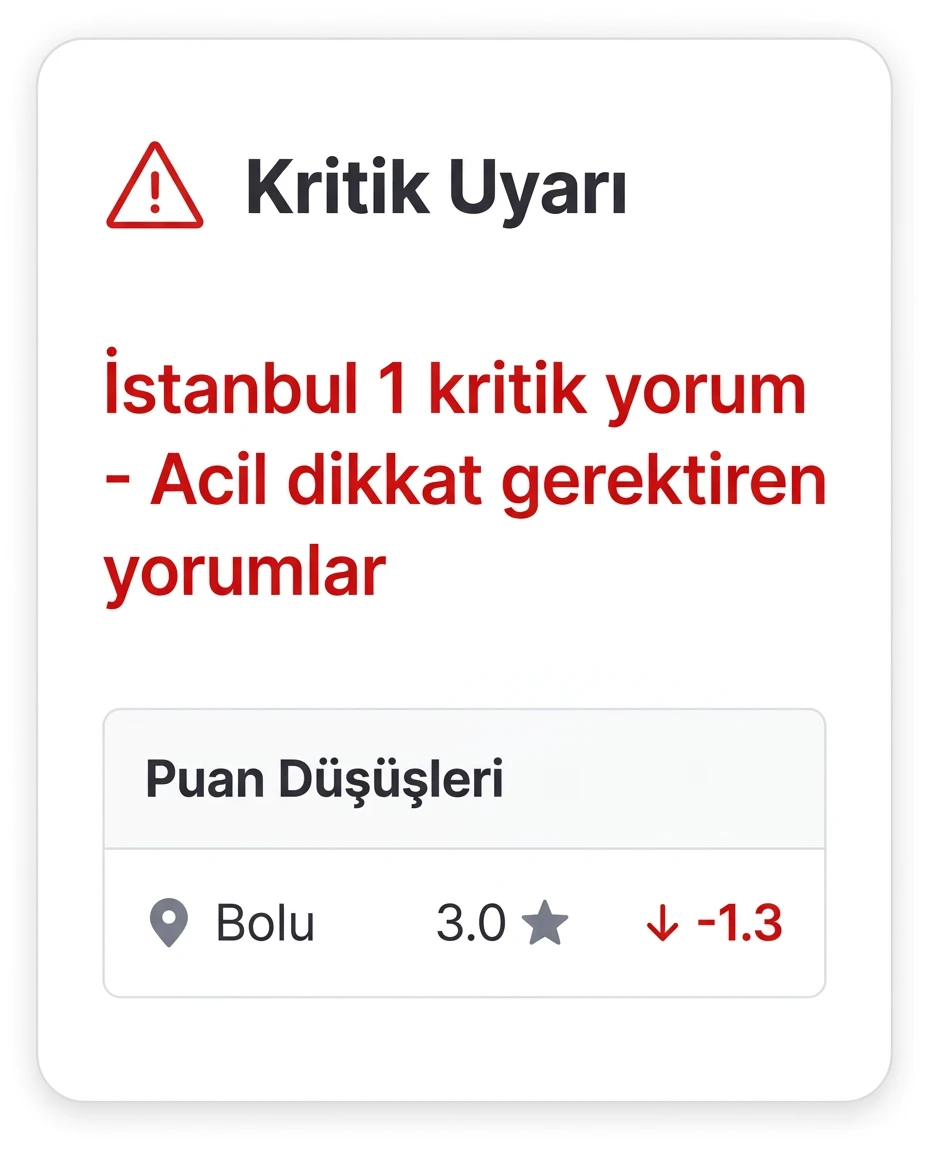Open the Bolu rating drop row
The image size is (928, 1152).
pyautogui.click(x=464, y=923)
